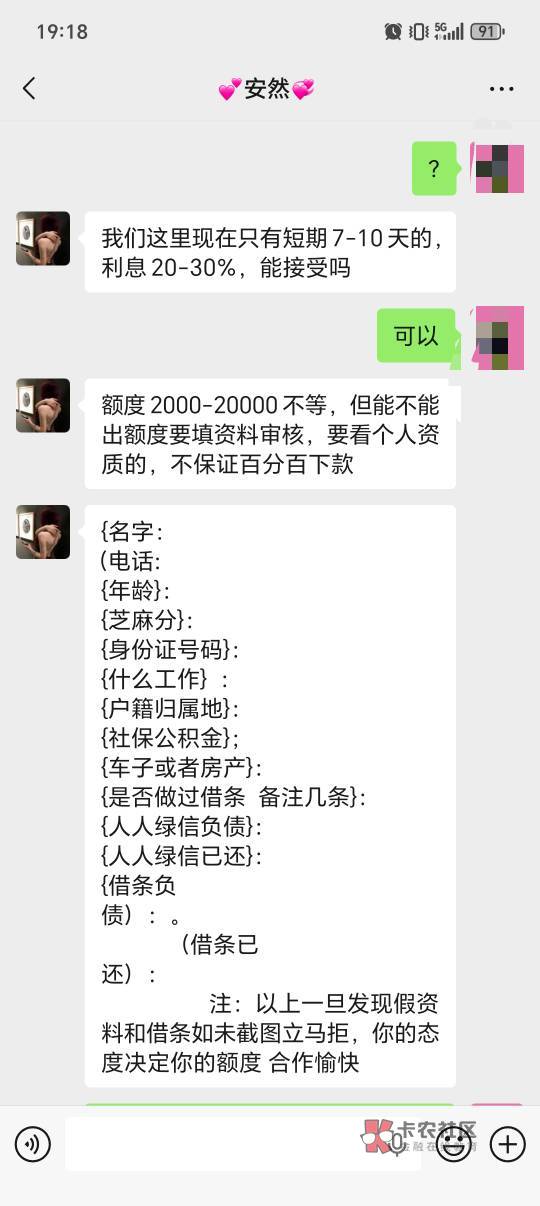Tap my own avatar beside 可以
This screenshot has width=540, height=1206.
[499, 337]
